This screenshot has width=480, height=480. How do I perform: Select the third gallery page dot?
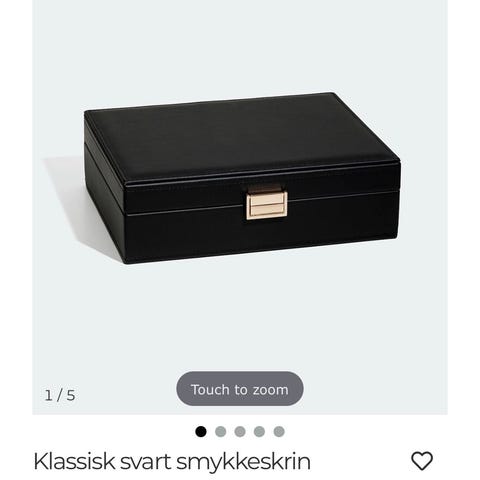click(x=240, y=432)
